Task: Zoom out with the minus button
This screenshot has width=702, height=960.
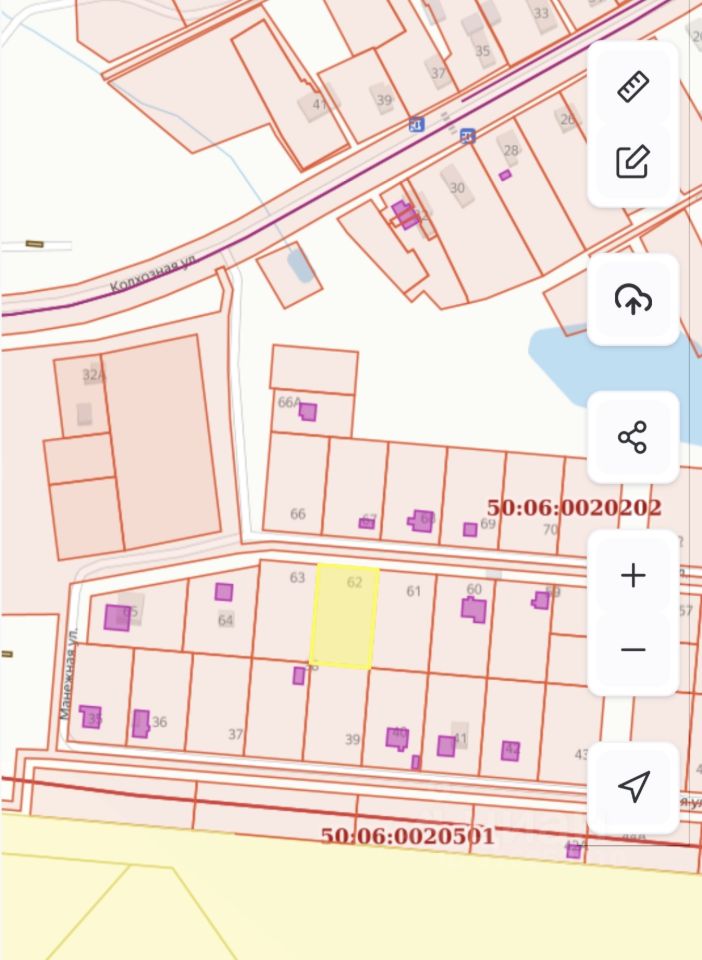Action: point(633,650)
